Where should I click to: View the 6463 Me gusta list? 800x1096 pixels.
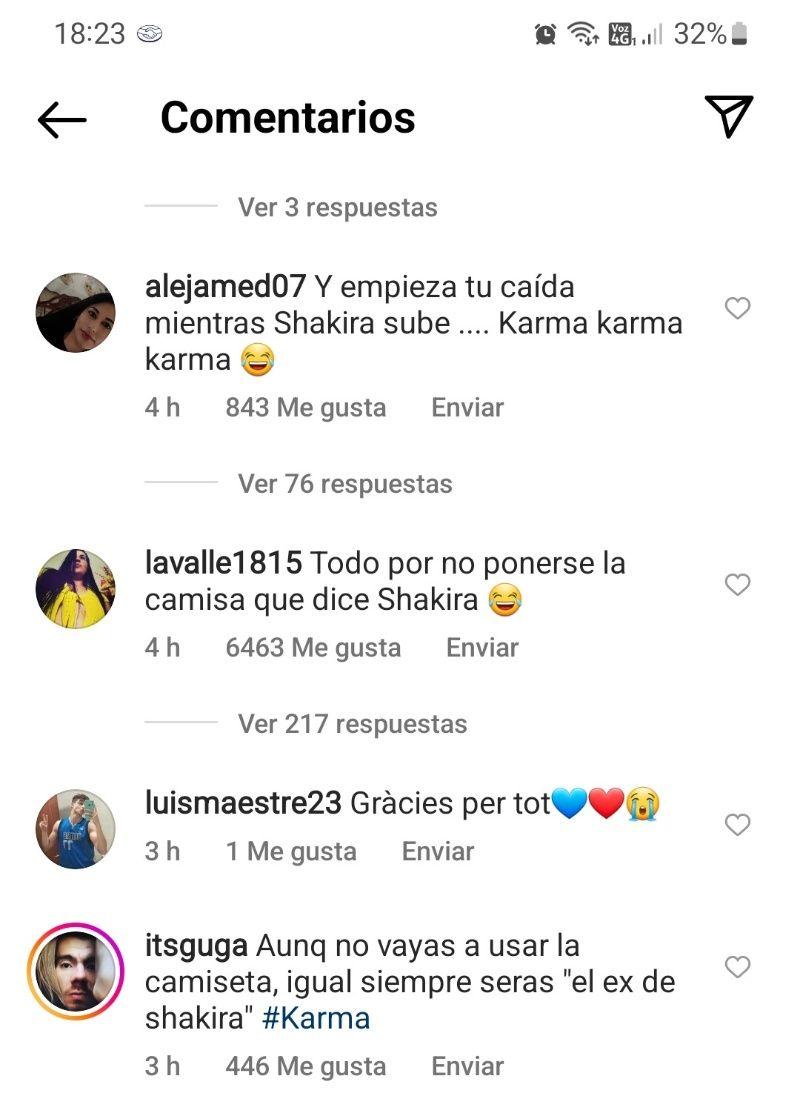point(313,648)
